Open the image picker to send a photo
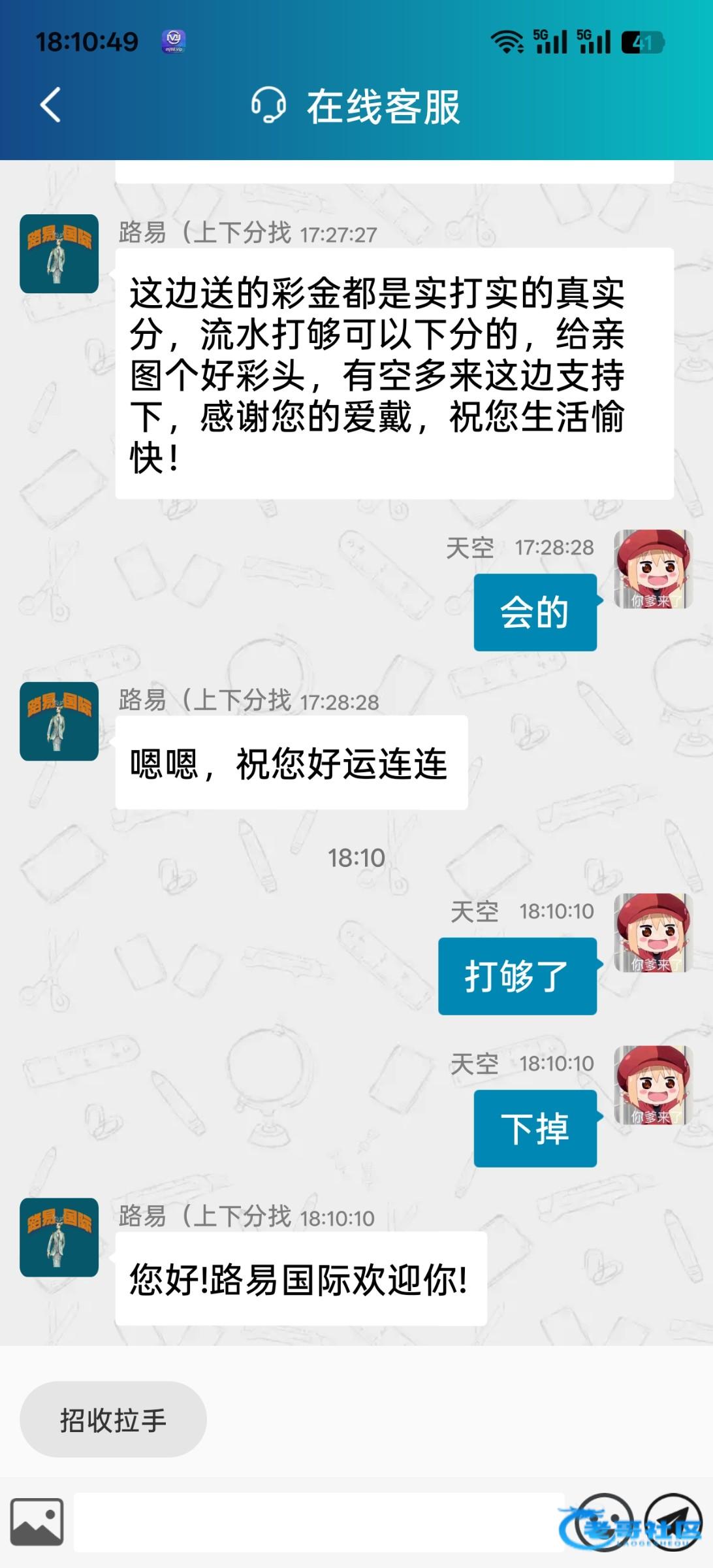713x1568 pixels. 37,1522
